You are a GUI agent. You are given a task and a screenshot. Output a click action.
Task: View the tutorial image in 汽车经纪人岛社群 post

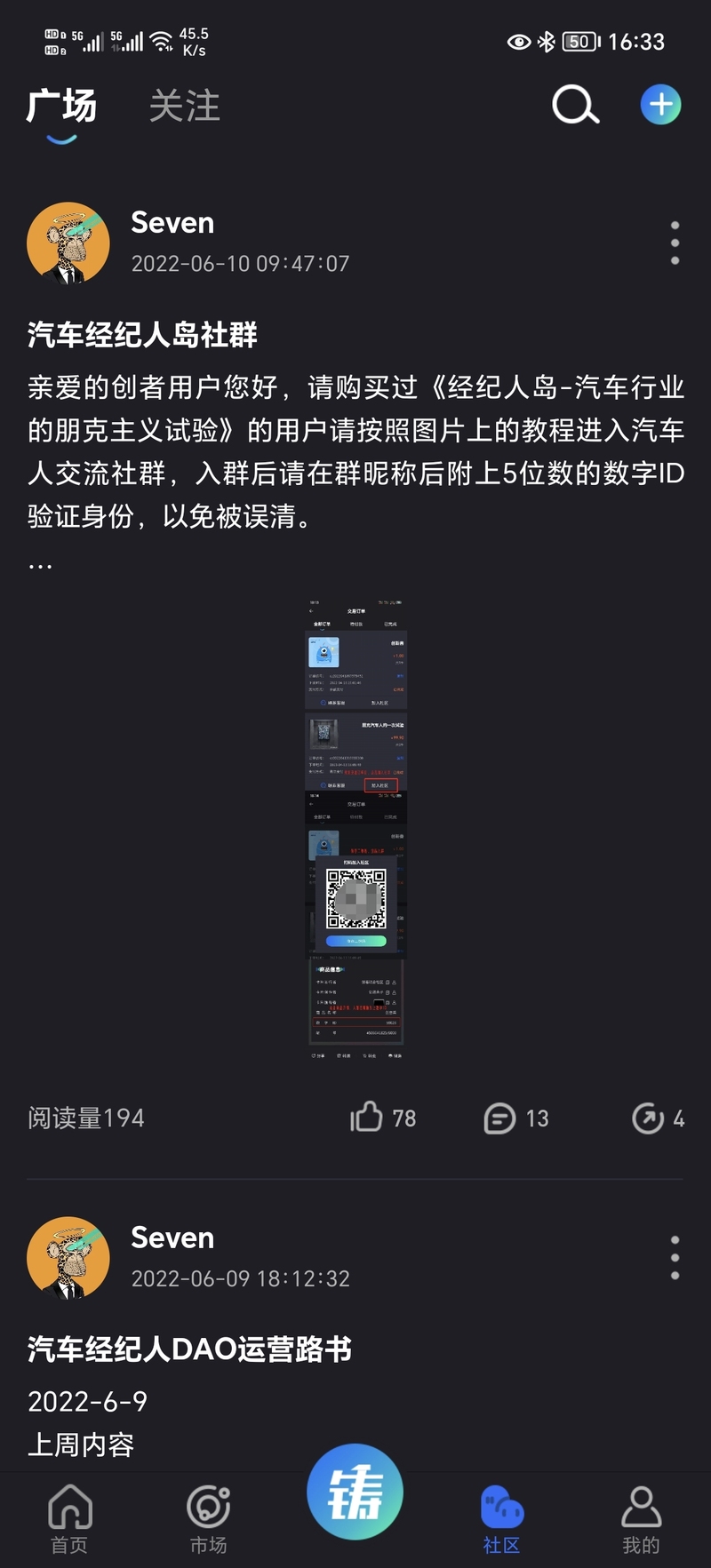click(x=356, y=830)
